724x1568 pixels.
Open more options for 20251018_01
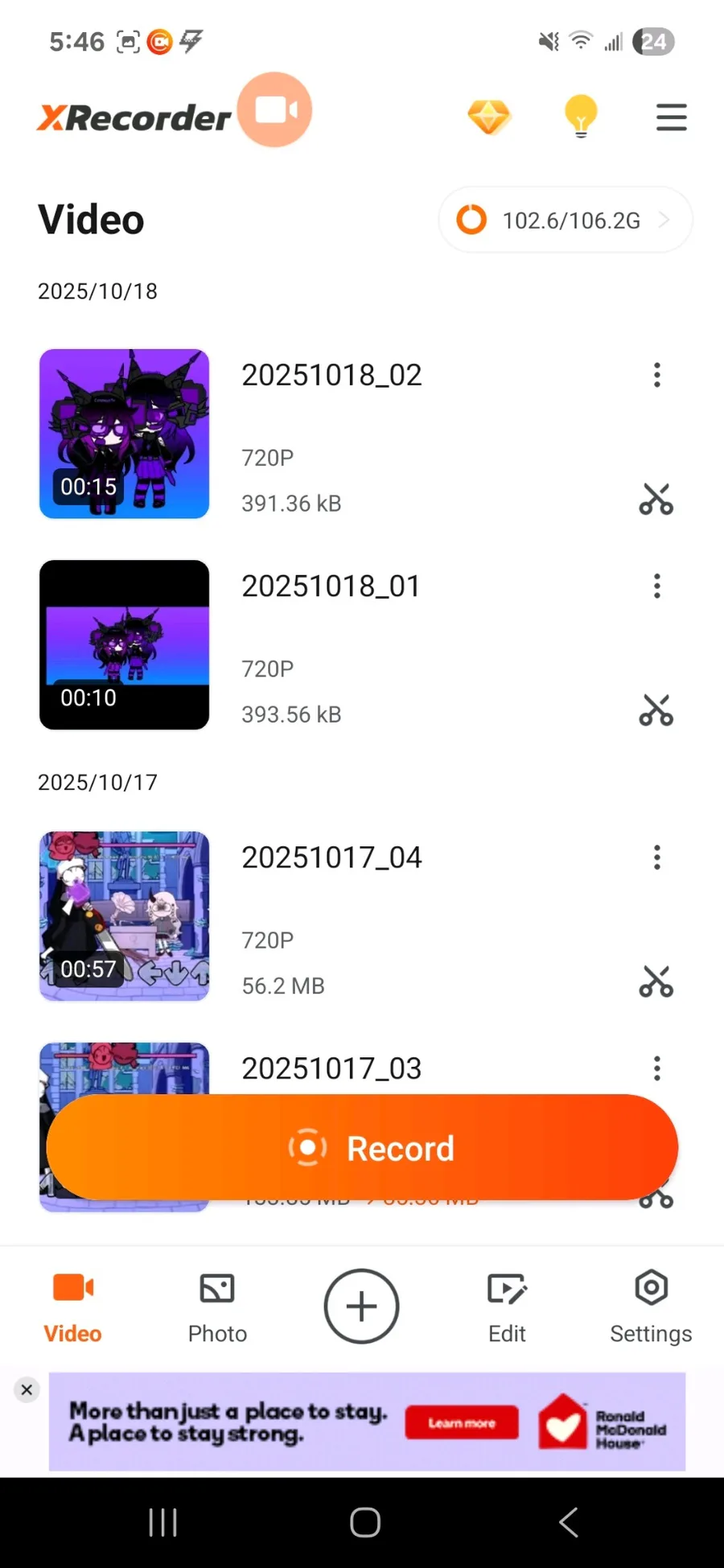point(657,586)
